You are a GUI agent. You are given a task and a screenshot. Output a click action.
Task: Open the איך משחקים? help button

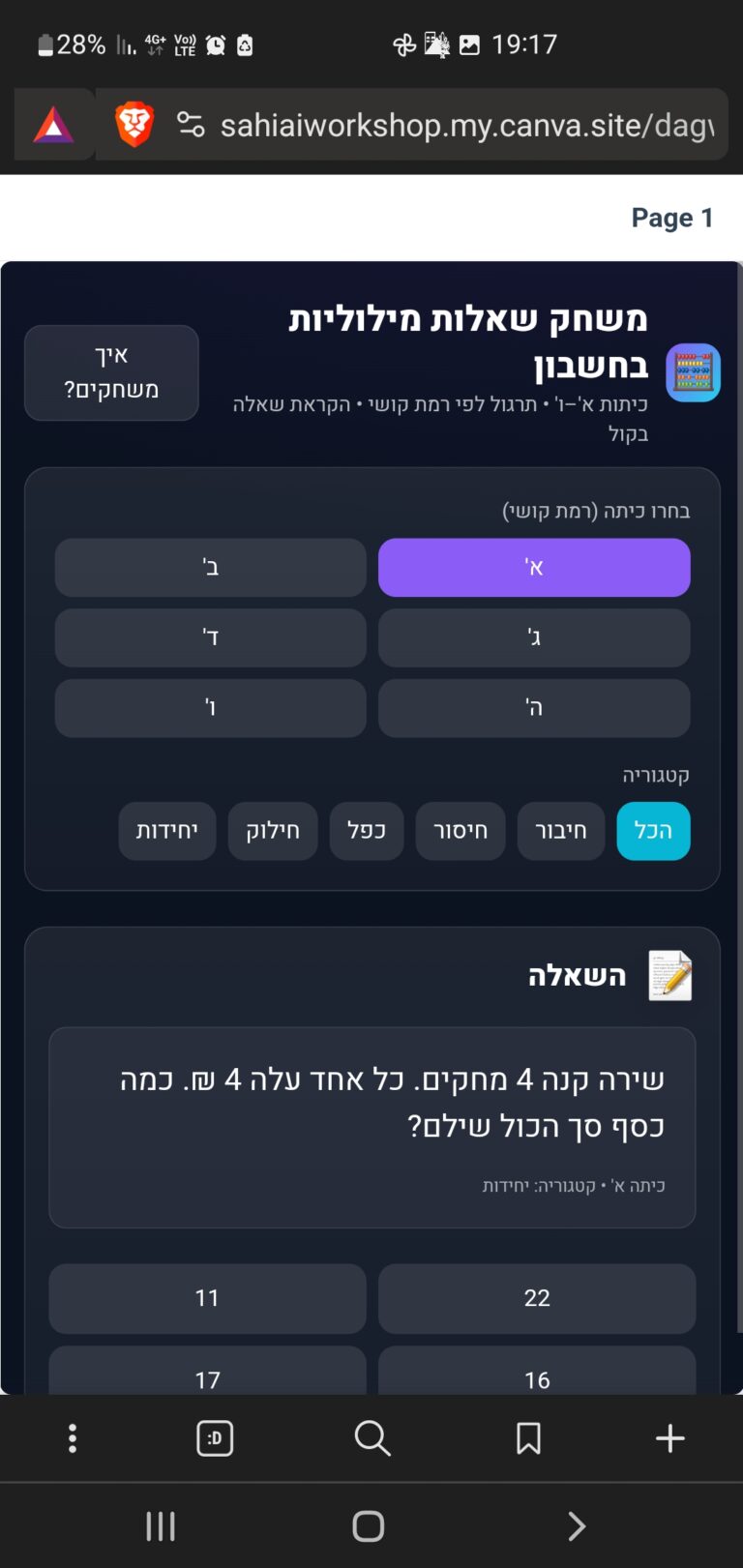coord(111,372)
